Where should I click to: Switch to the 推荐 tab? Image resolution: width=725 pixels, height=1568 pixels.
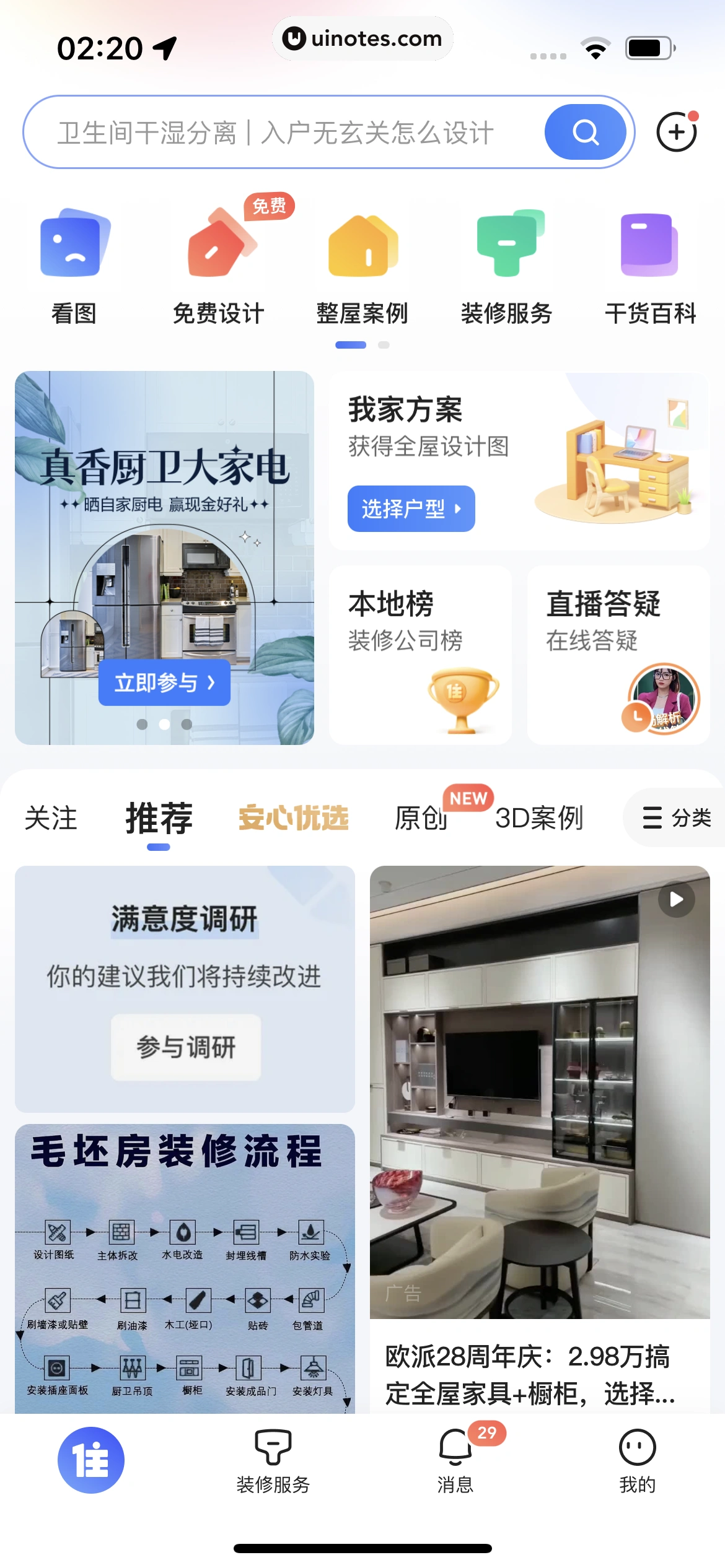(159, 817)
